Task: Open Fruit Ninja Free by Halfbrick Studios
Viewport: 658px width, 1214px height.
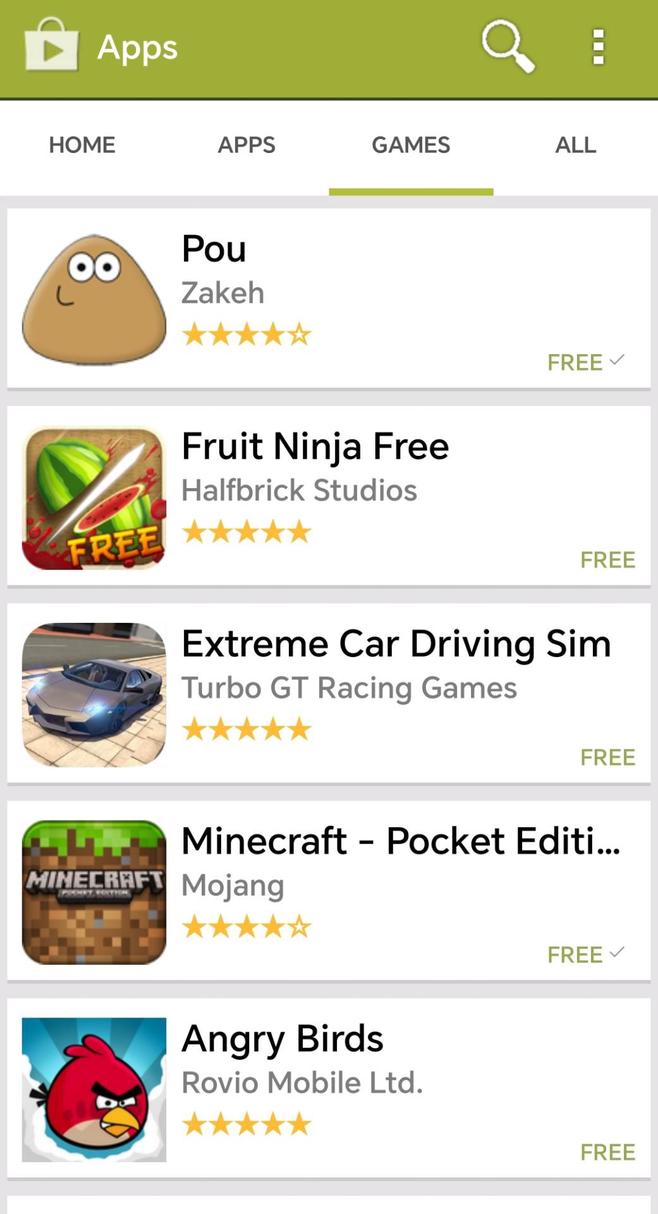Action: pyautogui.click(x=328, y=496)
